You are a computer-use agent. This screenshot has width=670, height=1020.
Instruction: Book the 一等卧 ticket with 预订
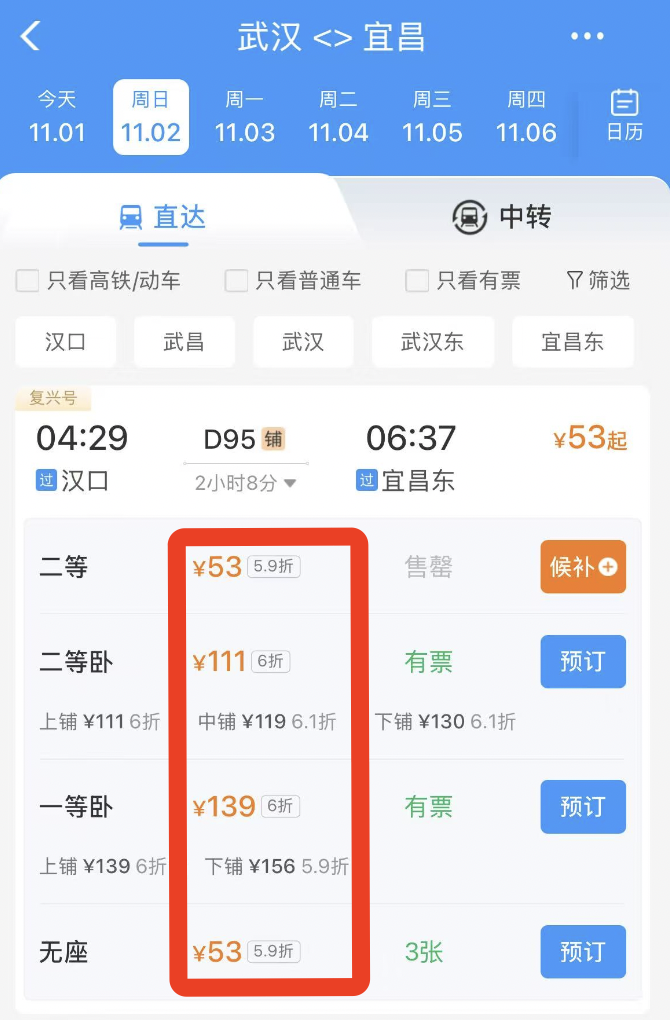tap(583, 807)
